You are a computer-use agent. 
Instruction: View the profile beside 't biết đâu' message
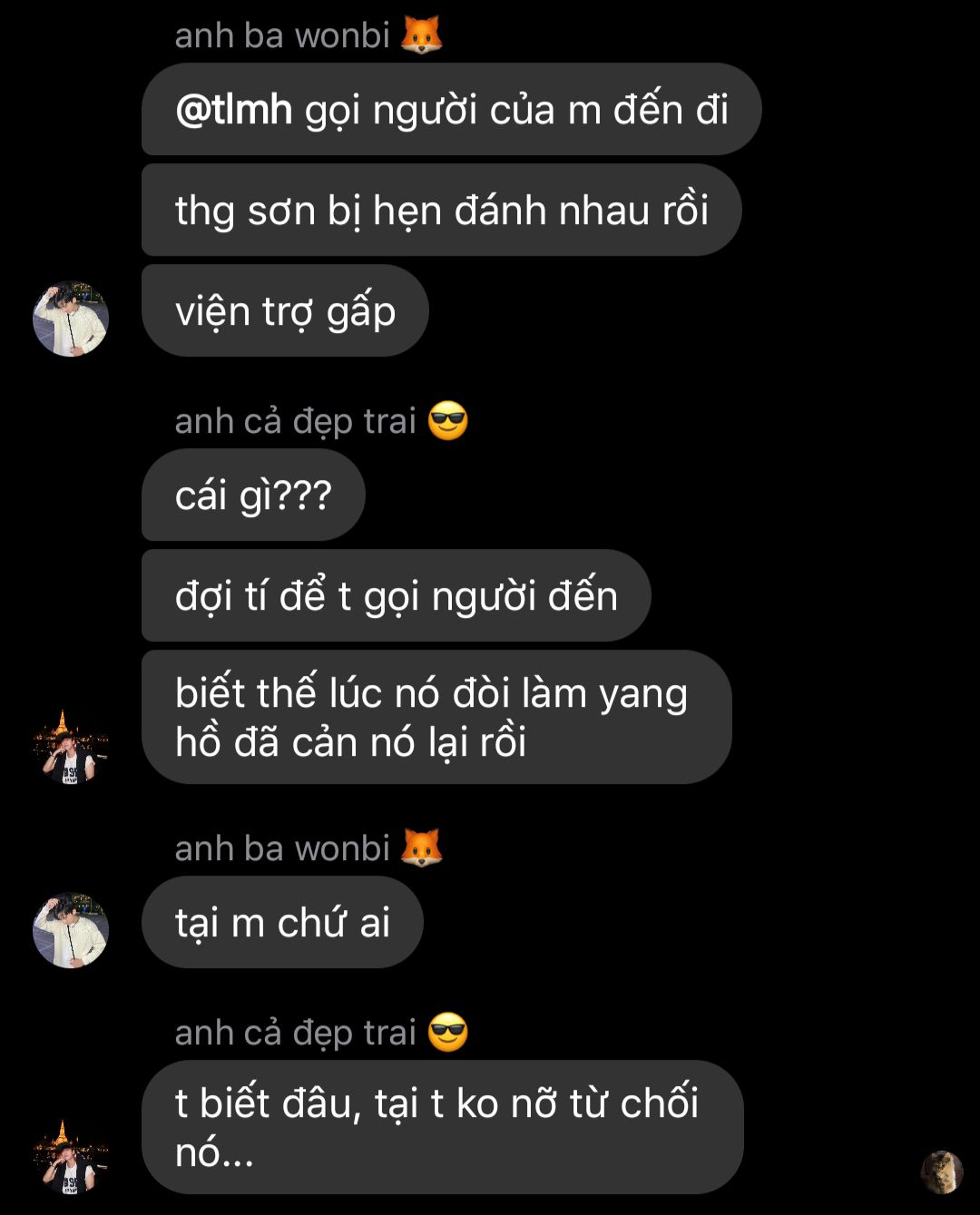[x=71, y=1157]
